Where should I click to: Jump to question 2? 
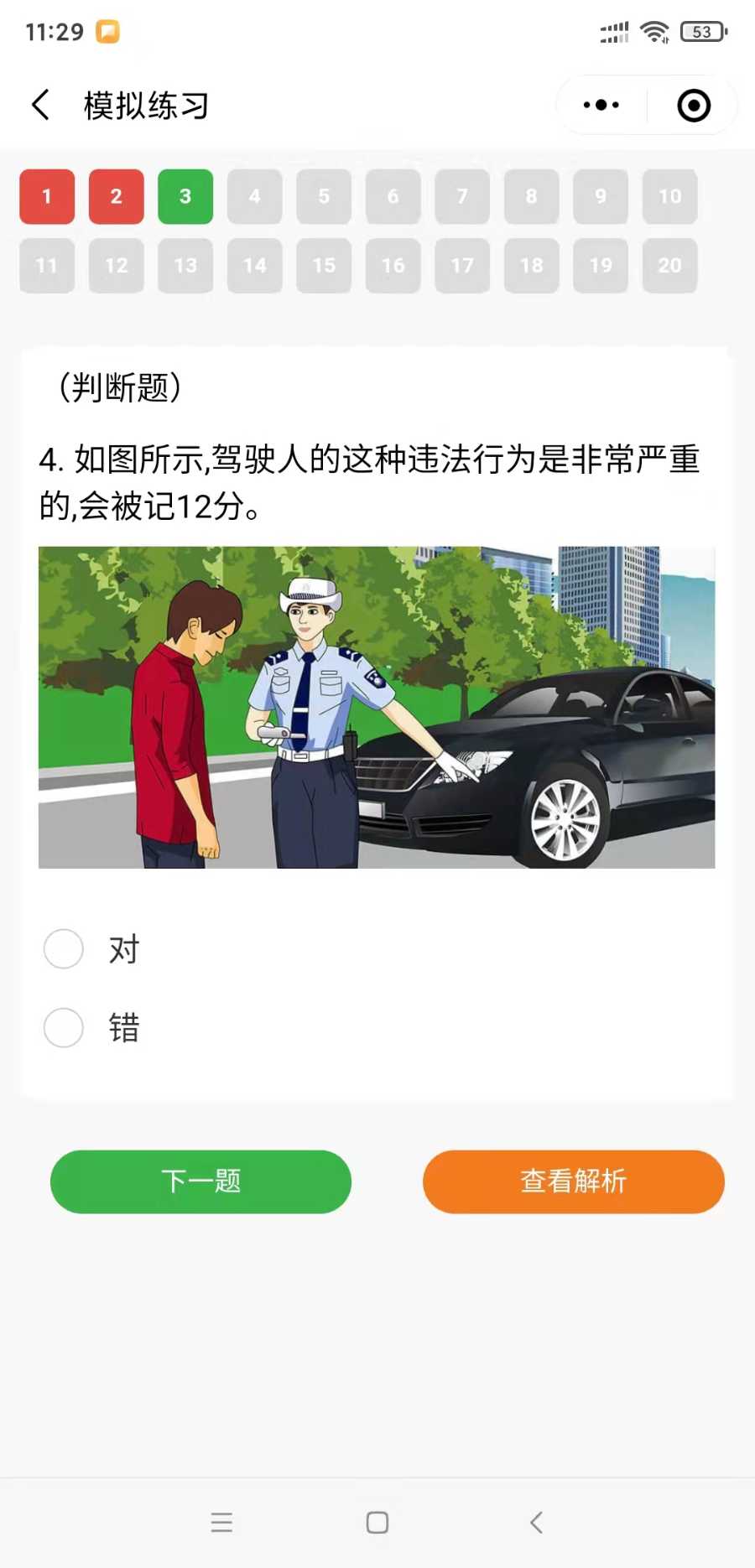(x=117, y=196)
